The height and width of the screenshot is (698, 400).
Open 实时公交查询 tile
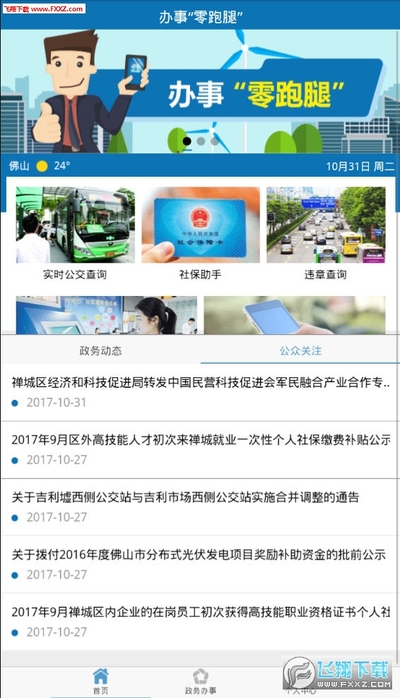tap(75, 234)
